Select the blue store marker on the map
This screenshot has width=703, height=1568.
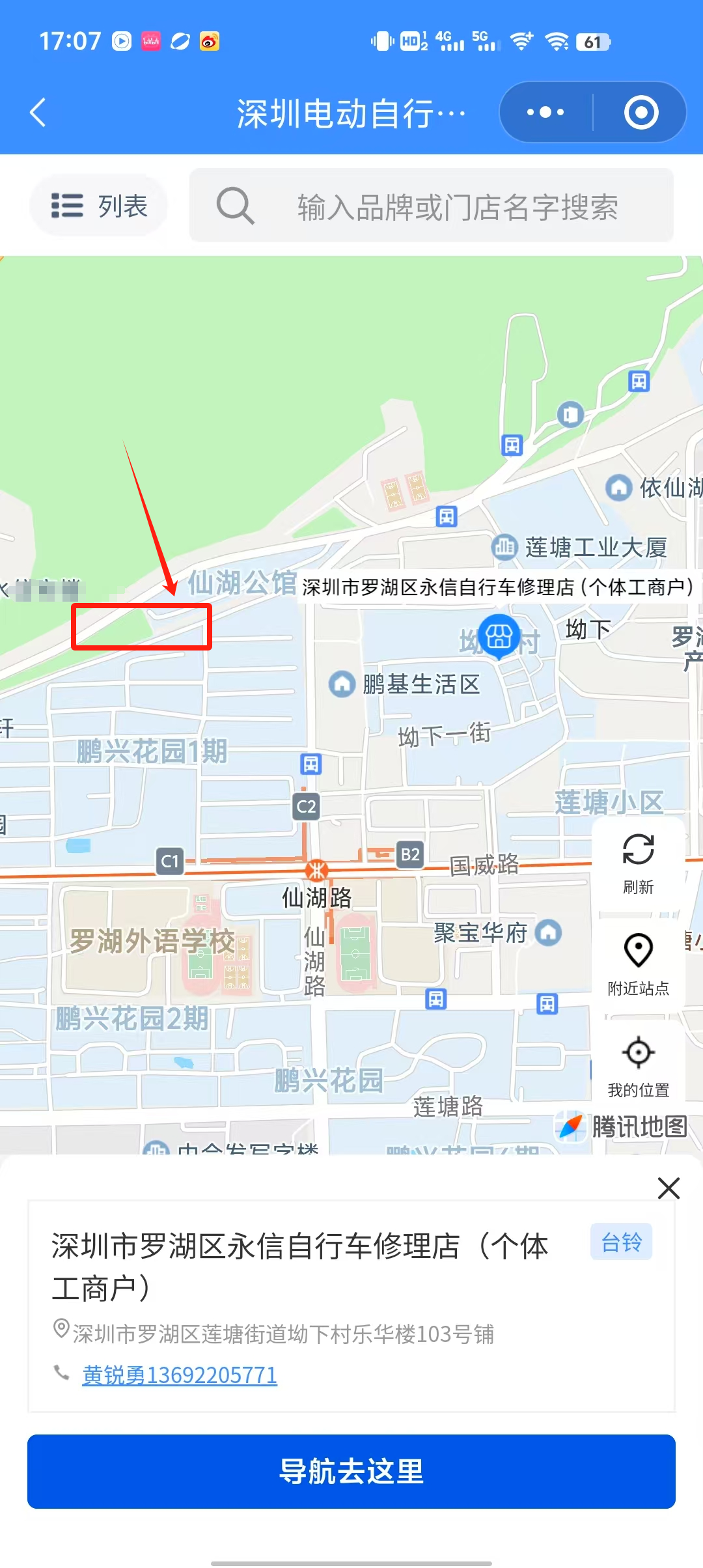pos(499,636)
